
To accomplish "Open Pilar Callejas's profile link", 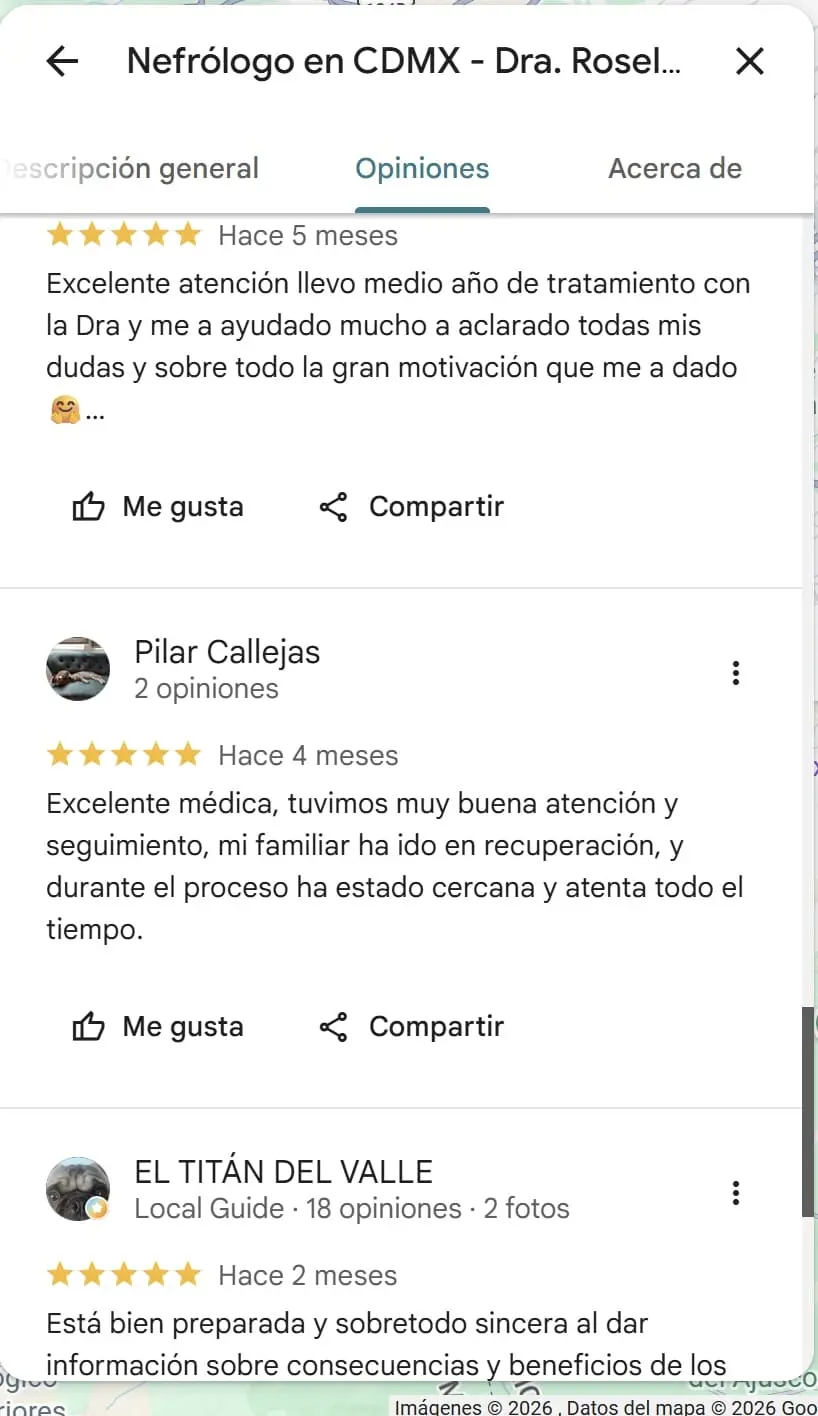I will [x=227, y=651].
